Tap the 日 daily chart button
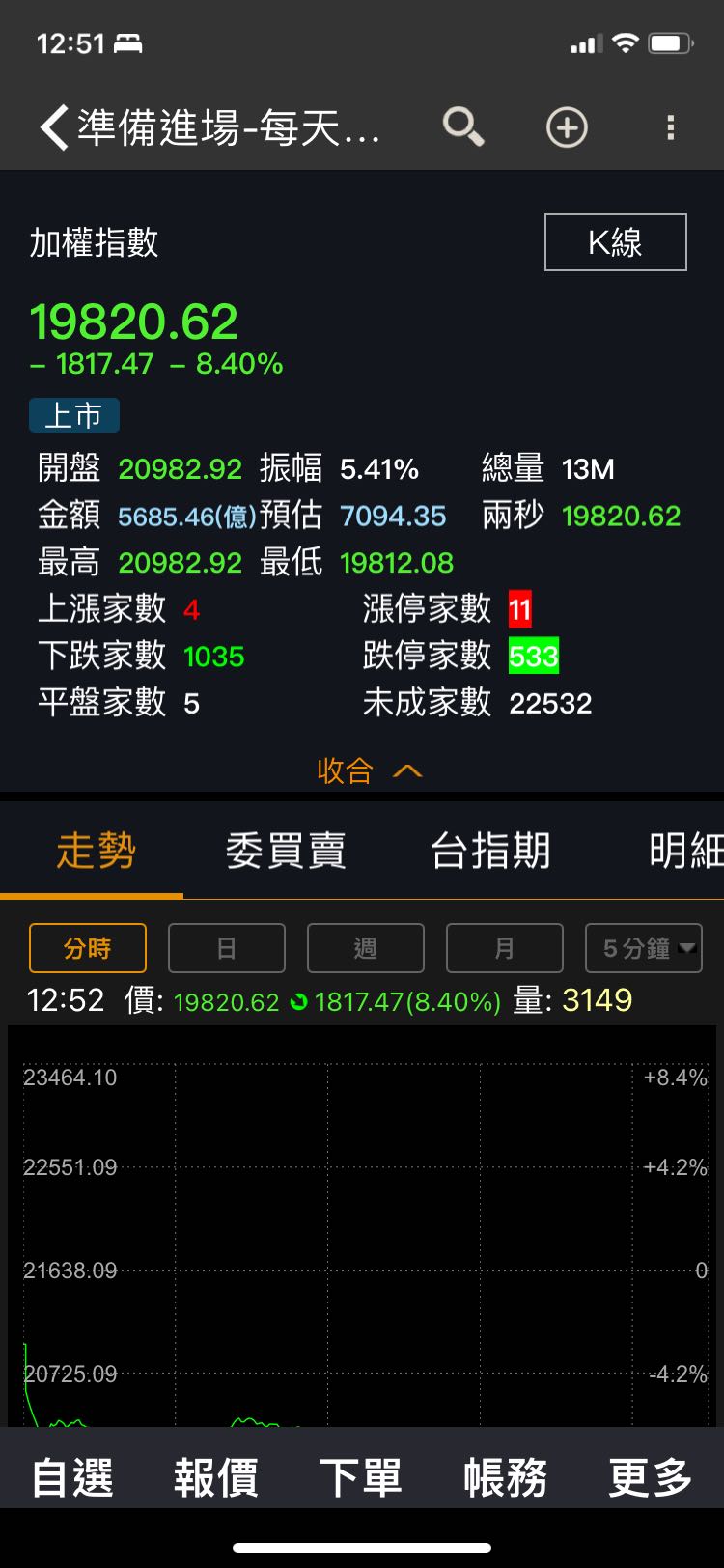Viewport: 724px width, 1568px height. click(226, 947)
